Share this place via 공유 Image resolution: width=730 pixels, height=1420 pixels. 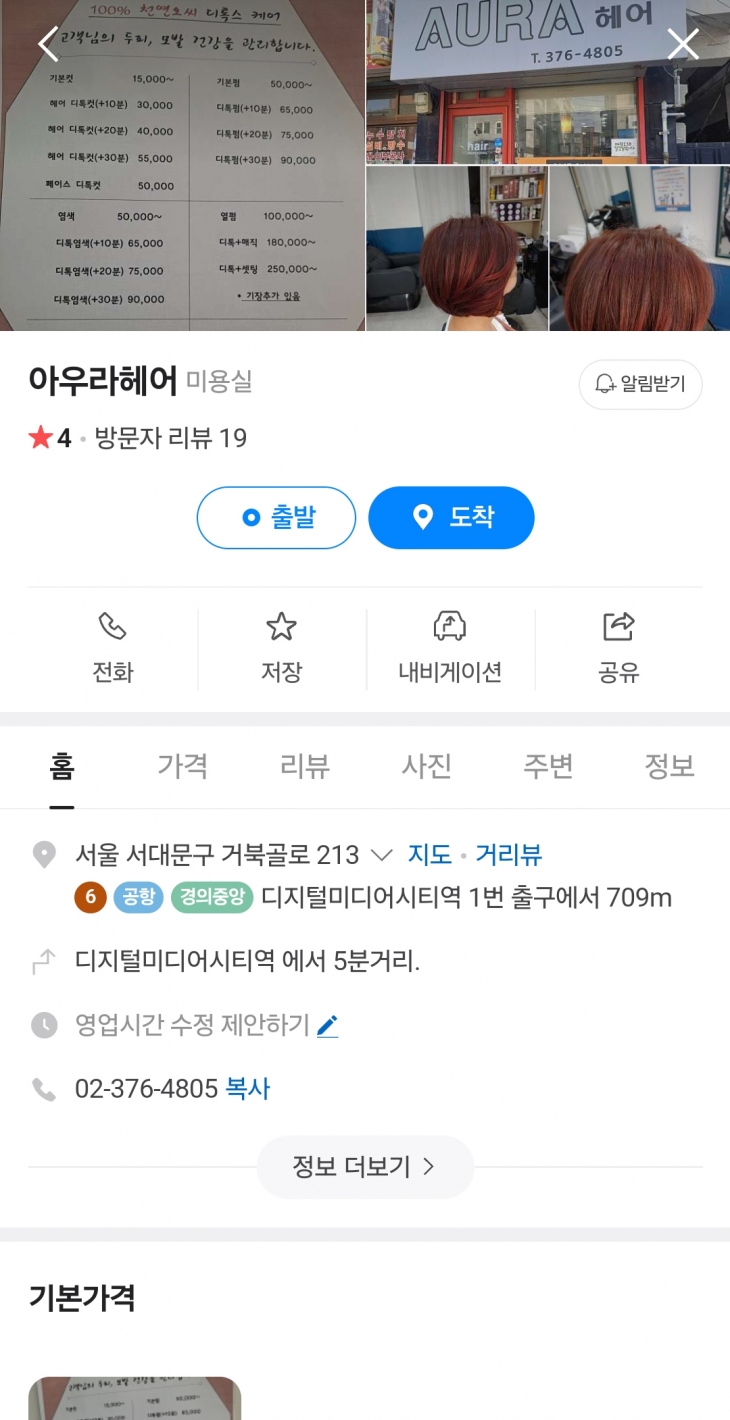pos(618,648)
